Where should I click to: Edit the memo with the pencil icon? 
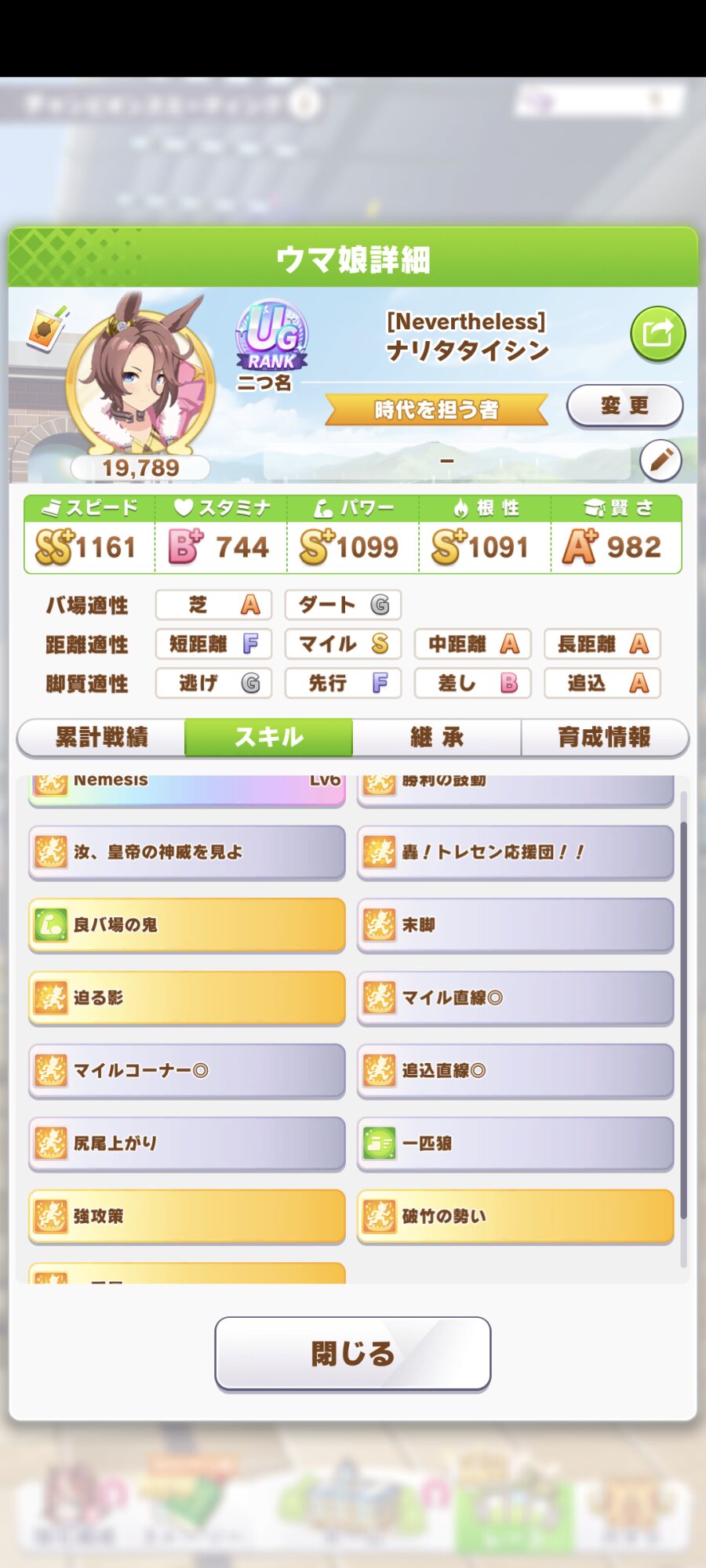[661, 460]
